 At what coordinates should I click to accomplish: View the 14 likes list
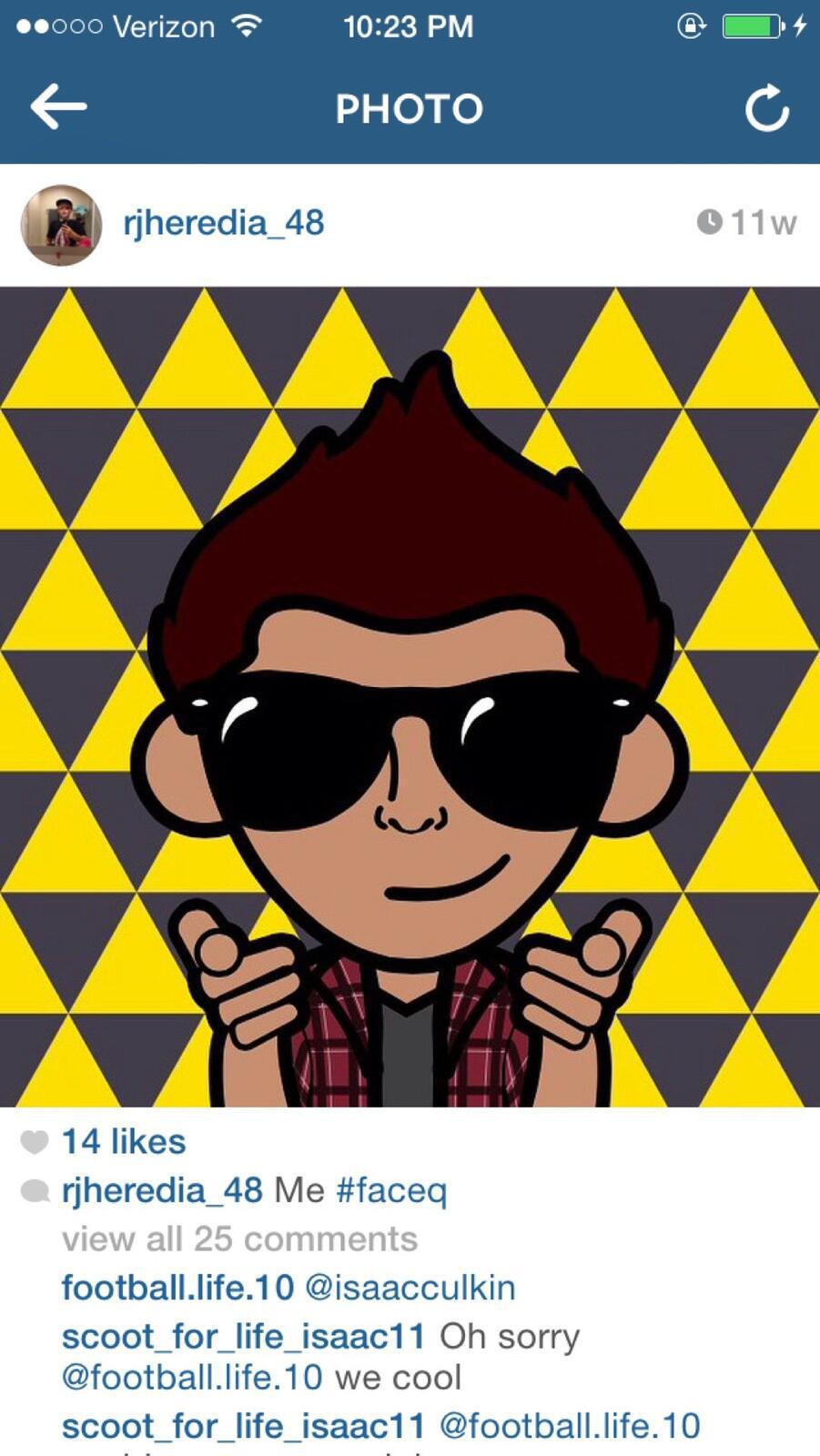coord(123,1141)
